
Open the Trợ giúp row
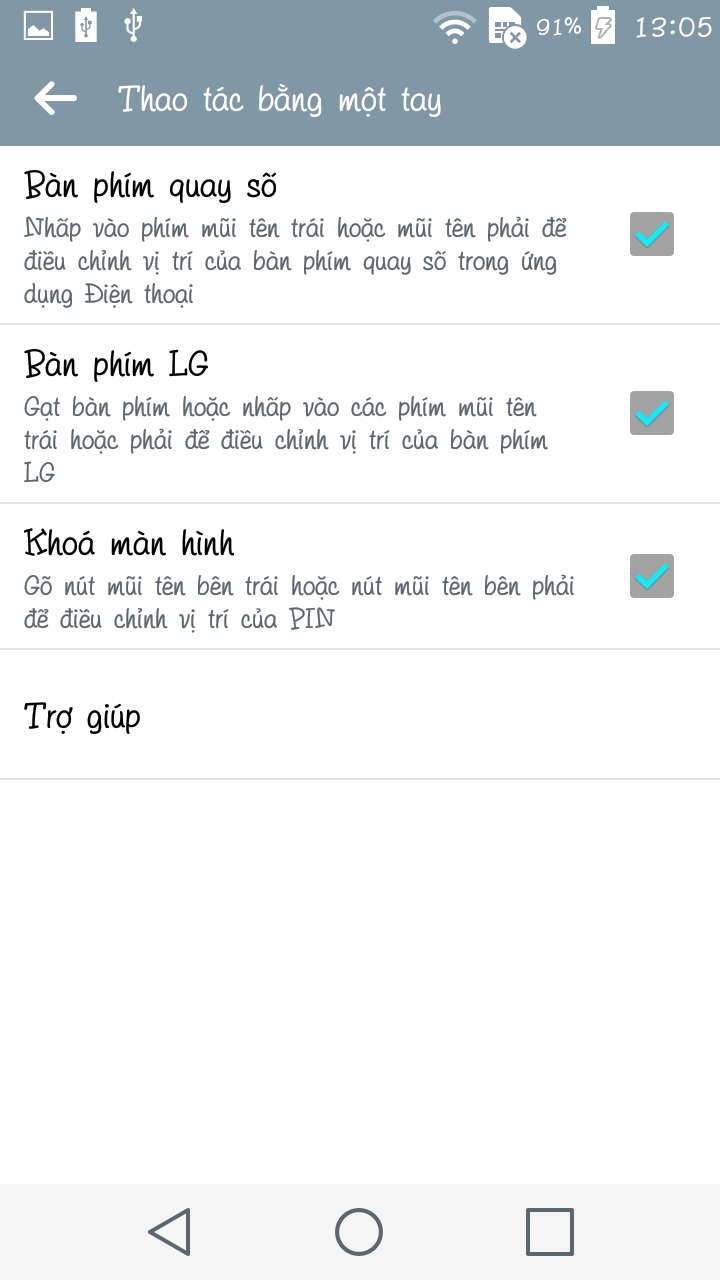[x=360, y=715]
